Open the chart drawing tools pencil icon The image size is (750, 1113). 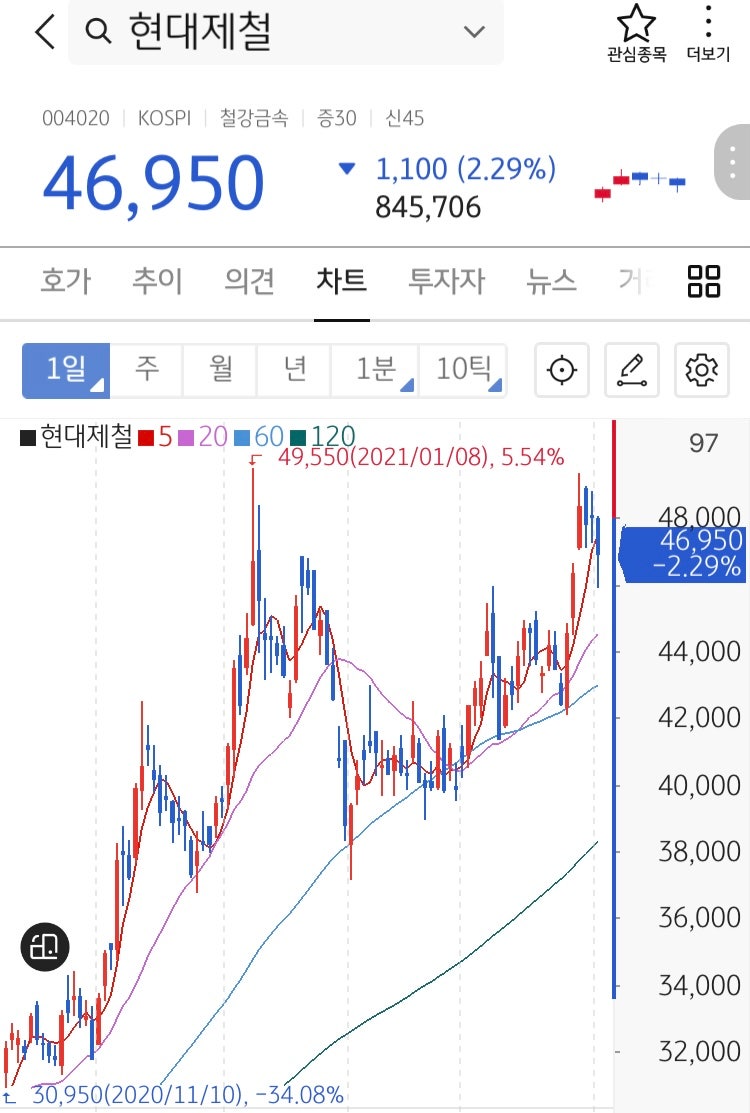pos(631,370)
